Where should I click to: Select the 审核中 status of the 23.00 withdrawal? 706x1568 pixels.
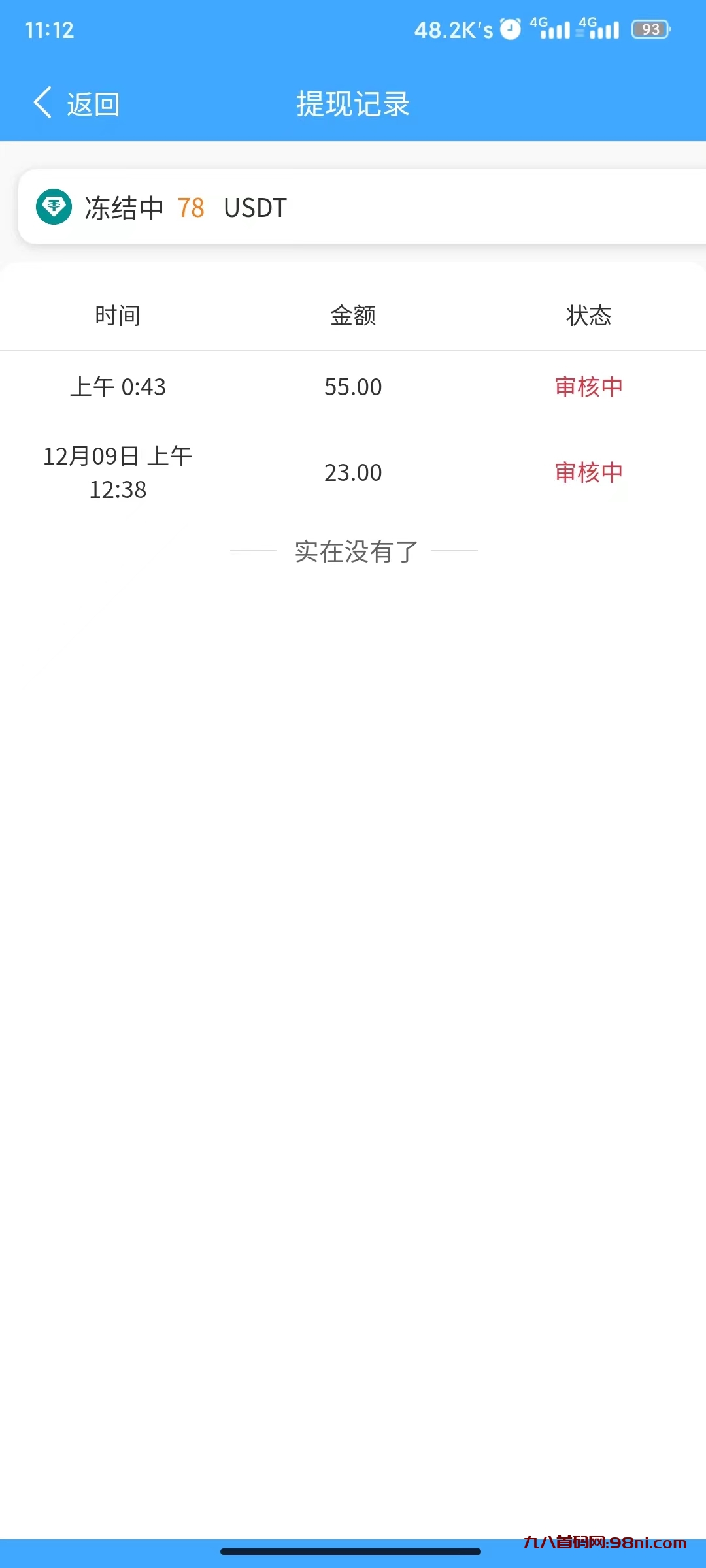pyautogui.click(x=587, y=472)
